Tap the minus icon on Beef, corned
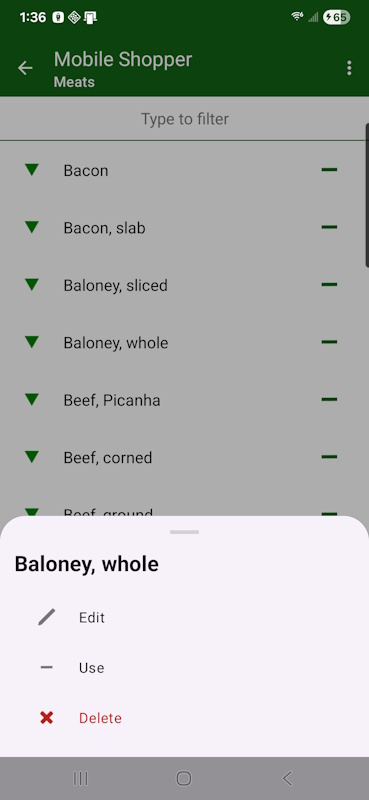369x800 pixels. click(329, 457)
